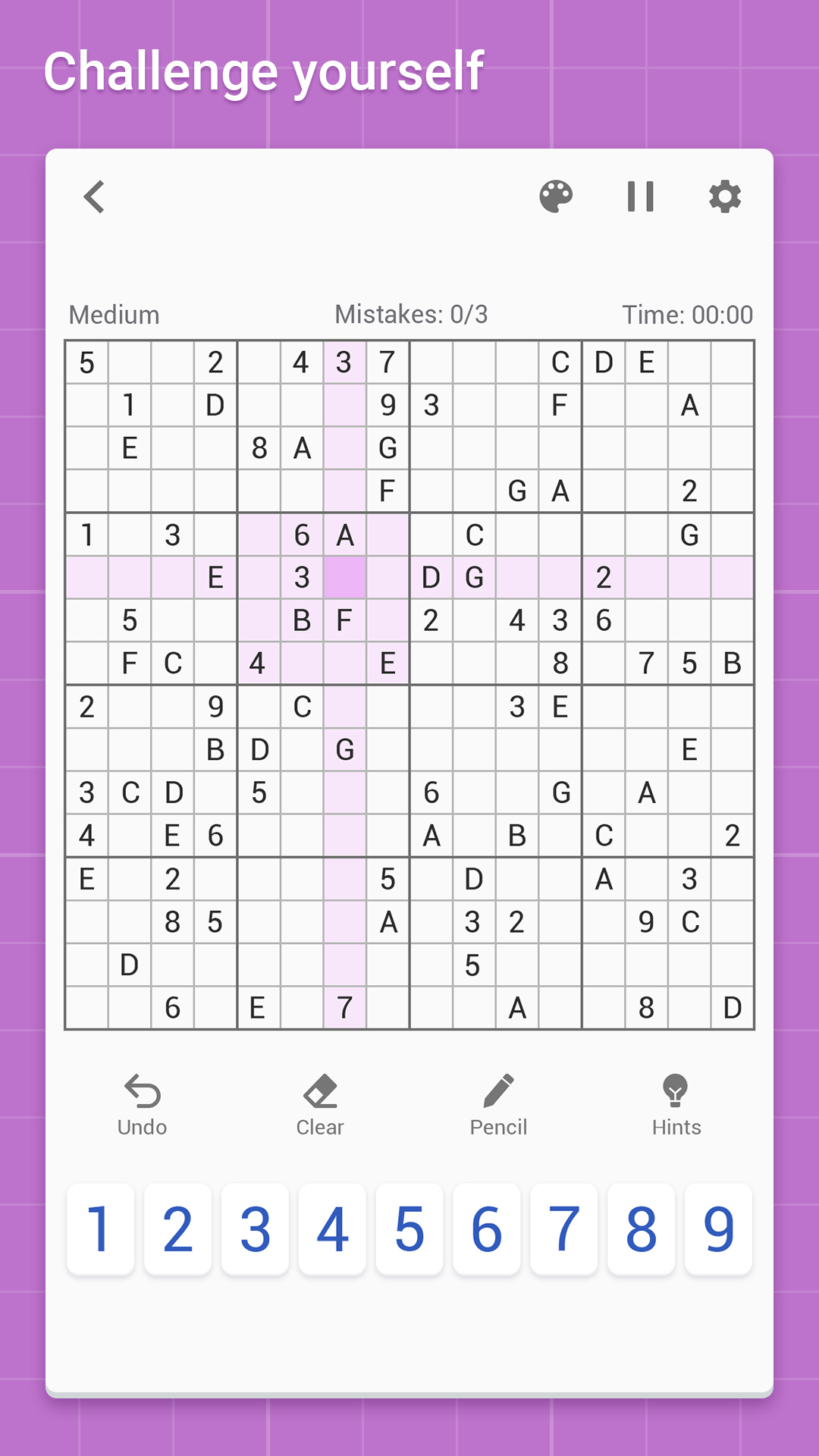Select the empty cell next to the 5
Screen dimensions: 819x1456
129,361
